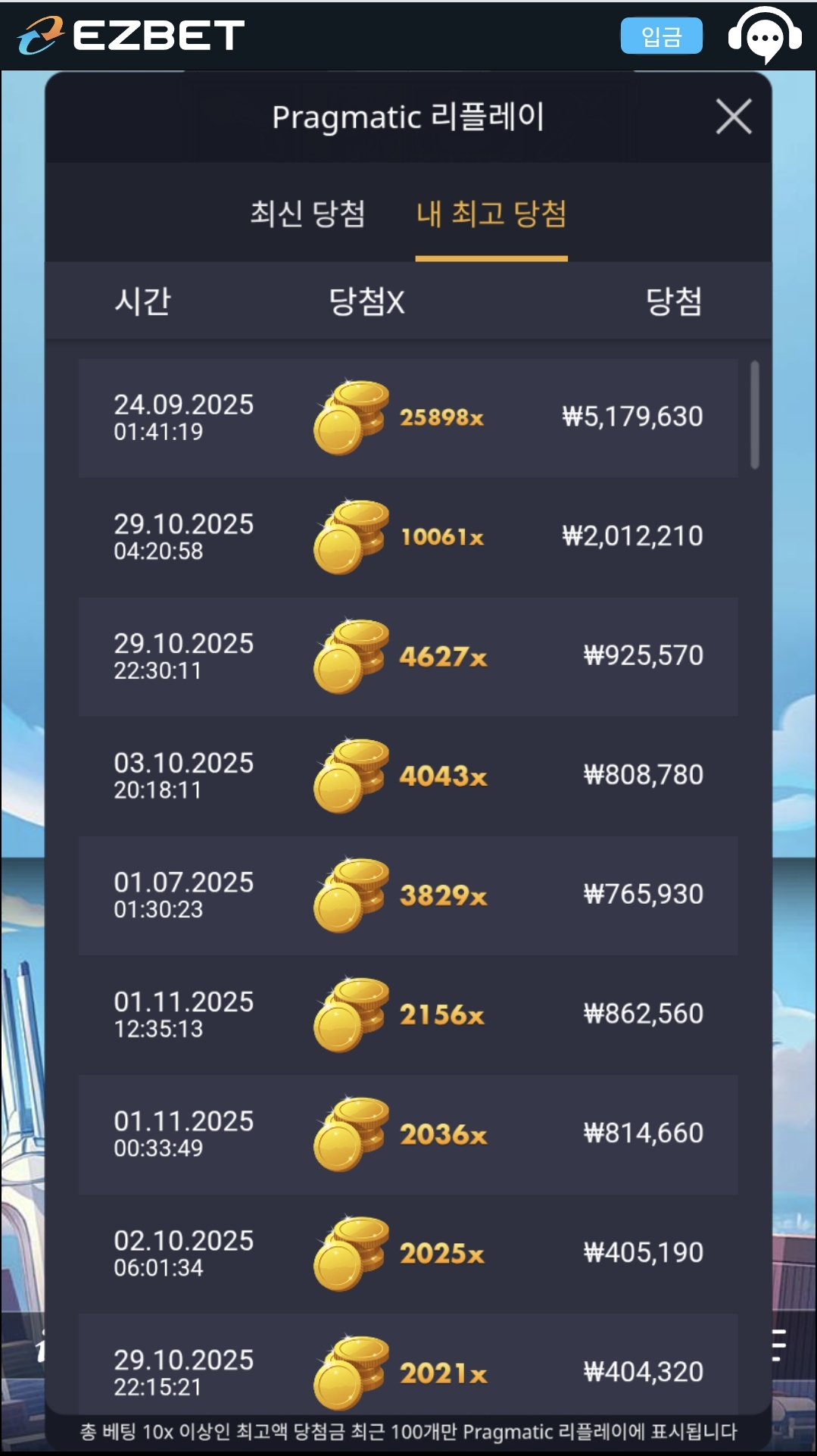Screen dimensions: 817x1456
Task: Tap the 입금 deposit button
Action: tap(661, 36)
